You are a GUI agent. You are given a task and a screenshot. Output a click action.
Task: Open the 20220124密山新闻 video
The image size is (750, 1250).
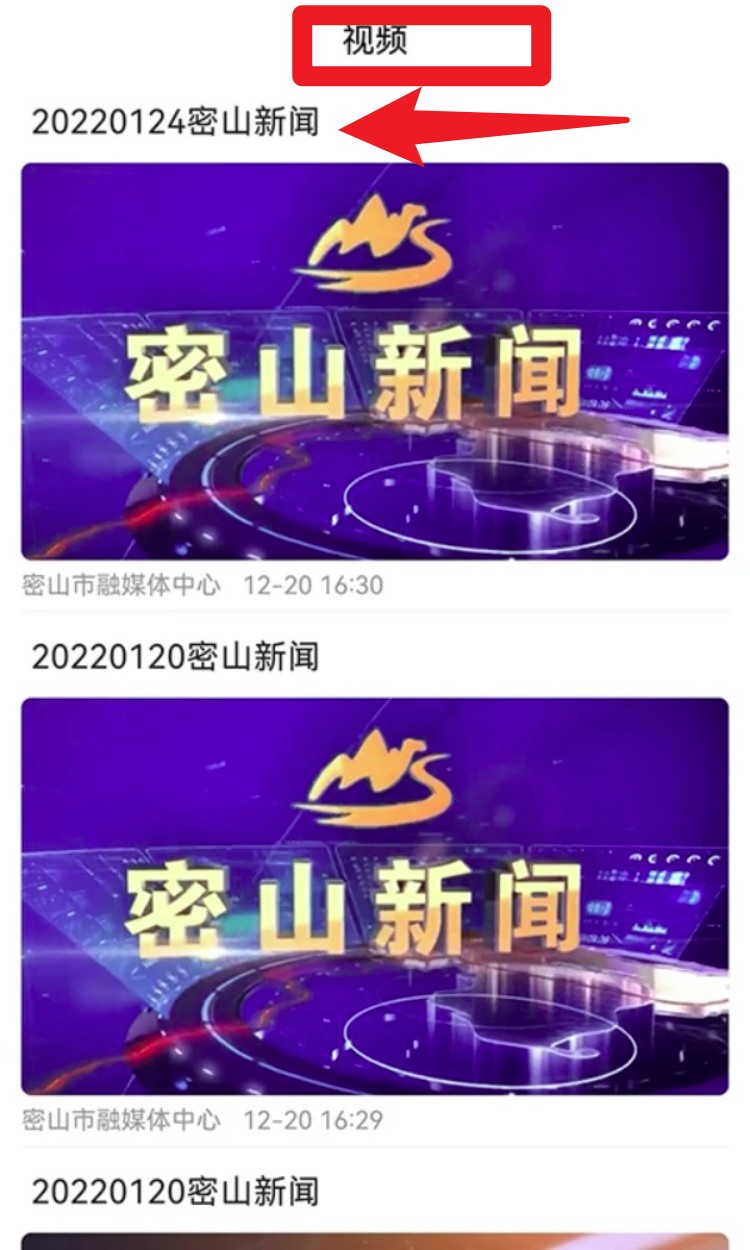pyautogui.click(x=374, y=361)
